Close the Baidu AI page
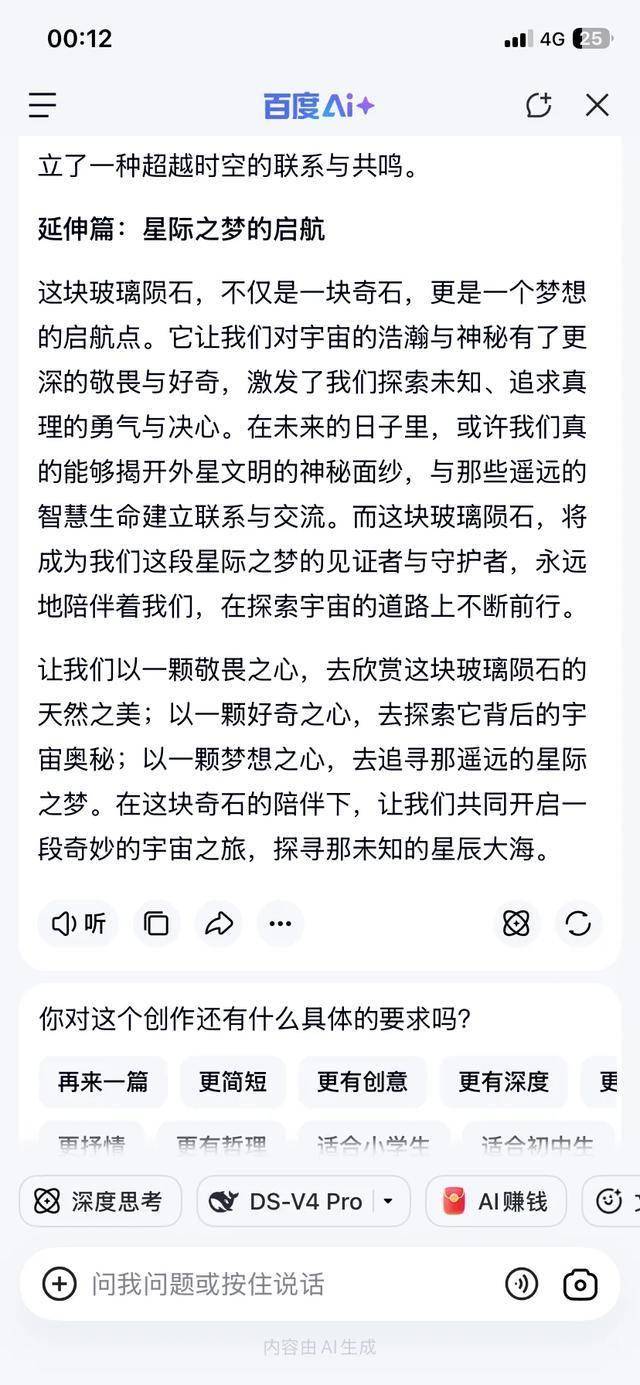Image resolution: width=640 pixels, height=1385 pixels. pos(597,105)
